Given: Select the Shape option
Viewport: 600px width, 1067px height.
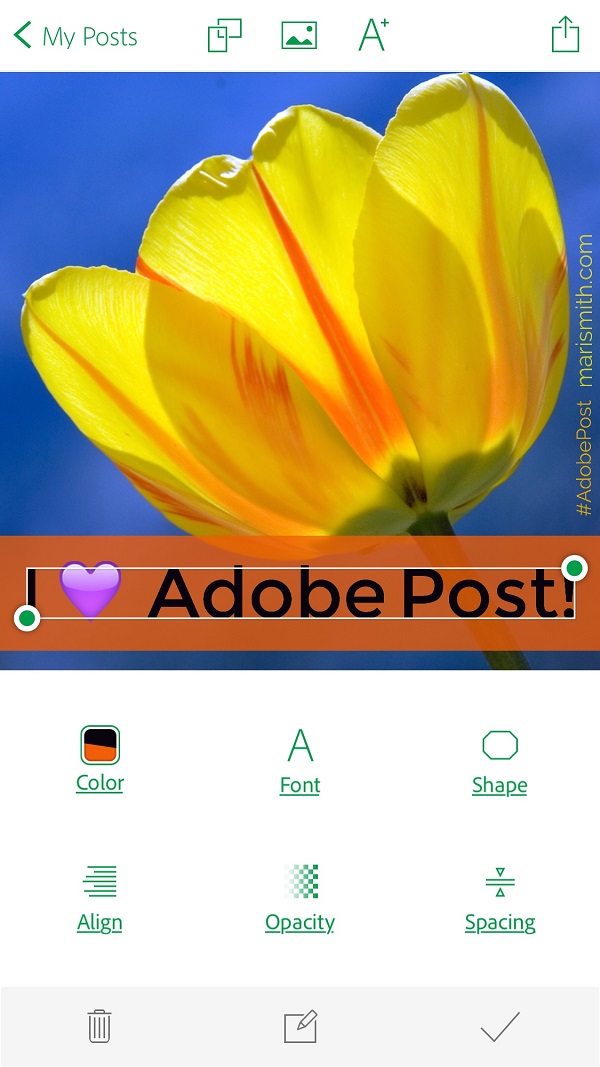Looking at the screenshot, I should [x=500, y=762].
